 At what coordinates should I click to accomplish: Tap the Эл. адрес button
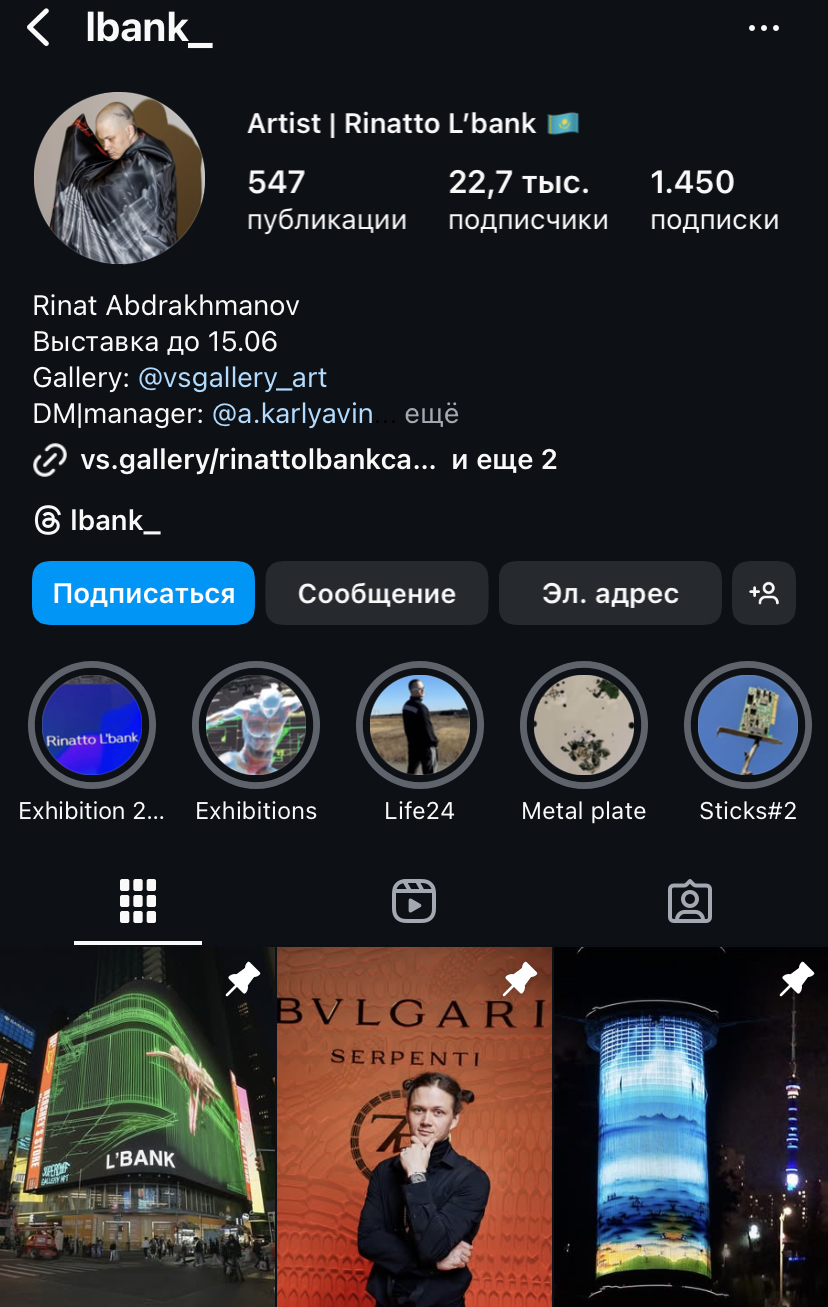click(x=610, y=593)
